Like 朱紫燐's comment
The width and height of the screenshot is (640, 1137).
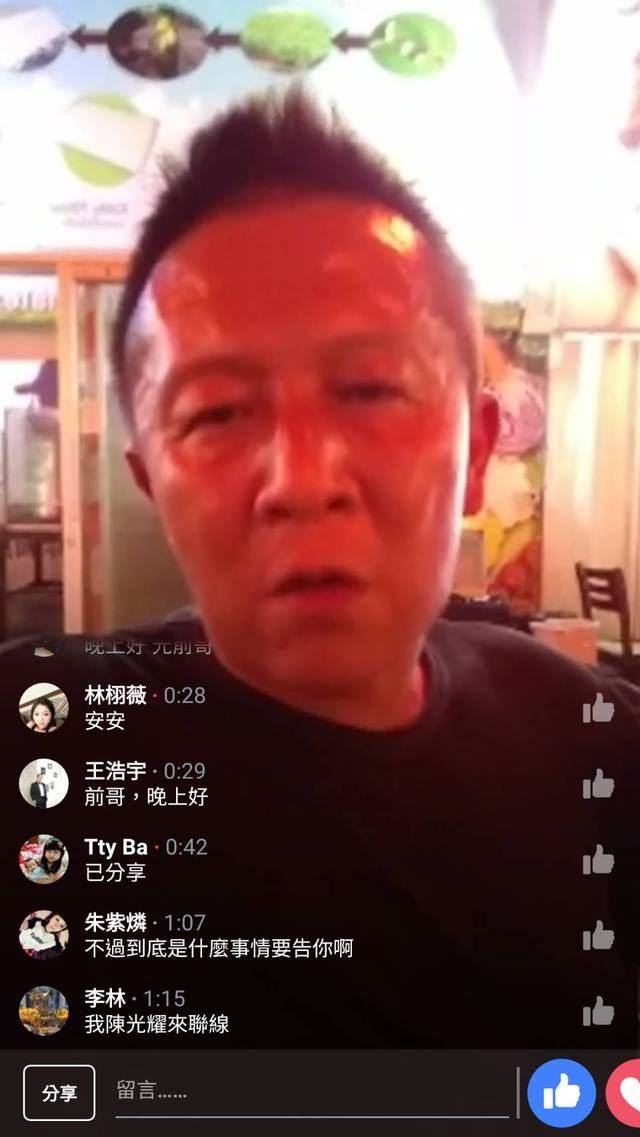(598, 936)
